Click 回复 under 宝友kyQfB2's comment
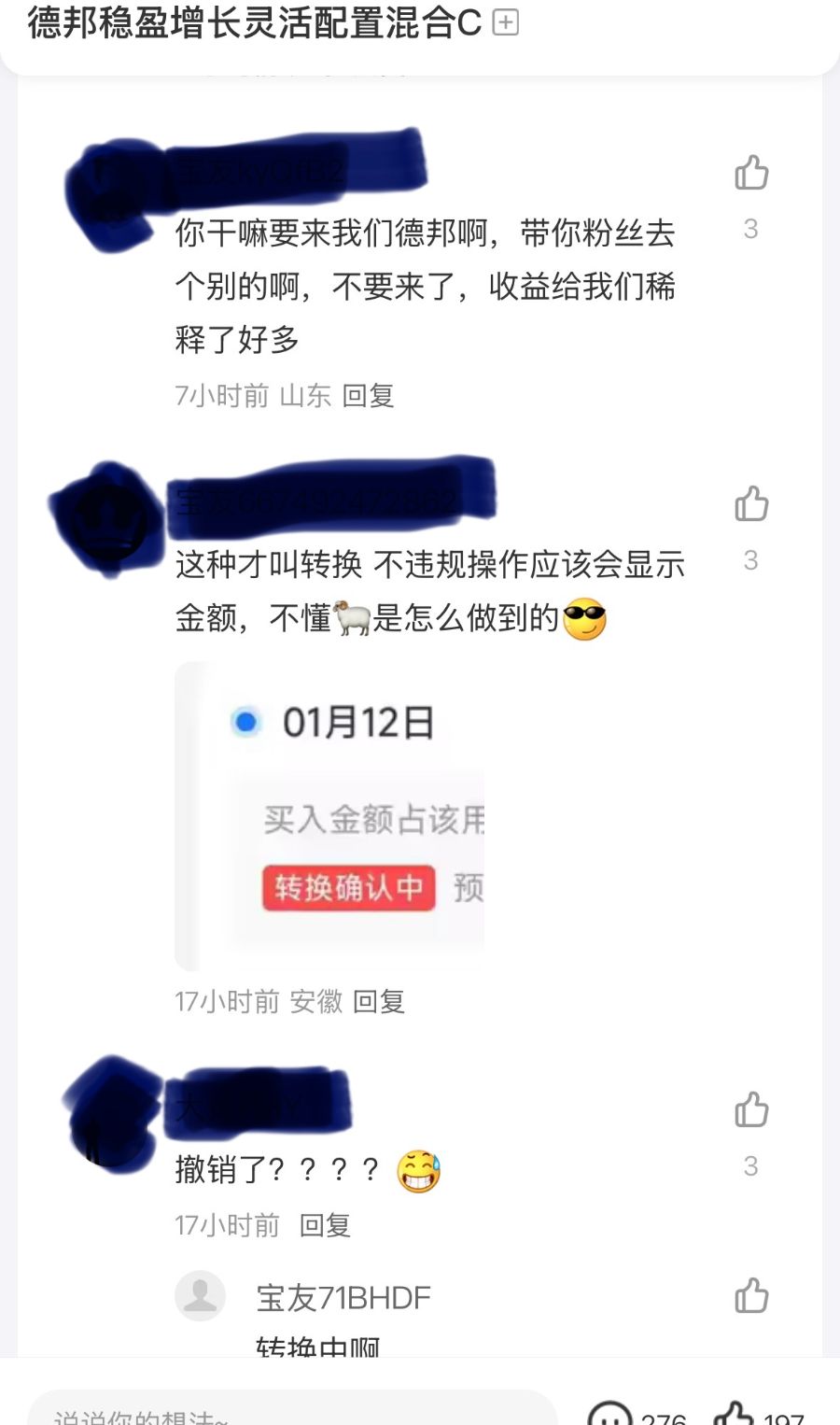 [x=370, y=396]
